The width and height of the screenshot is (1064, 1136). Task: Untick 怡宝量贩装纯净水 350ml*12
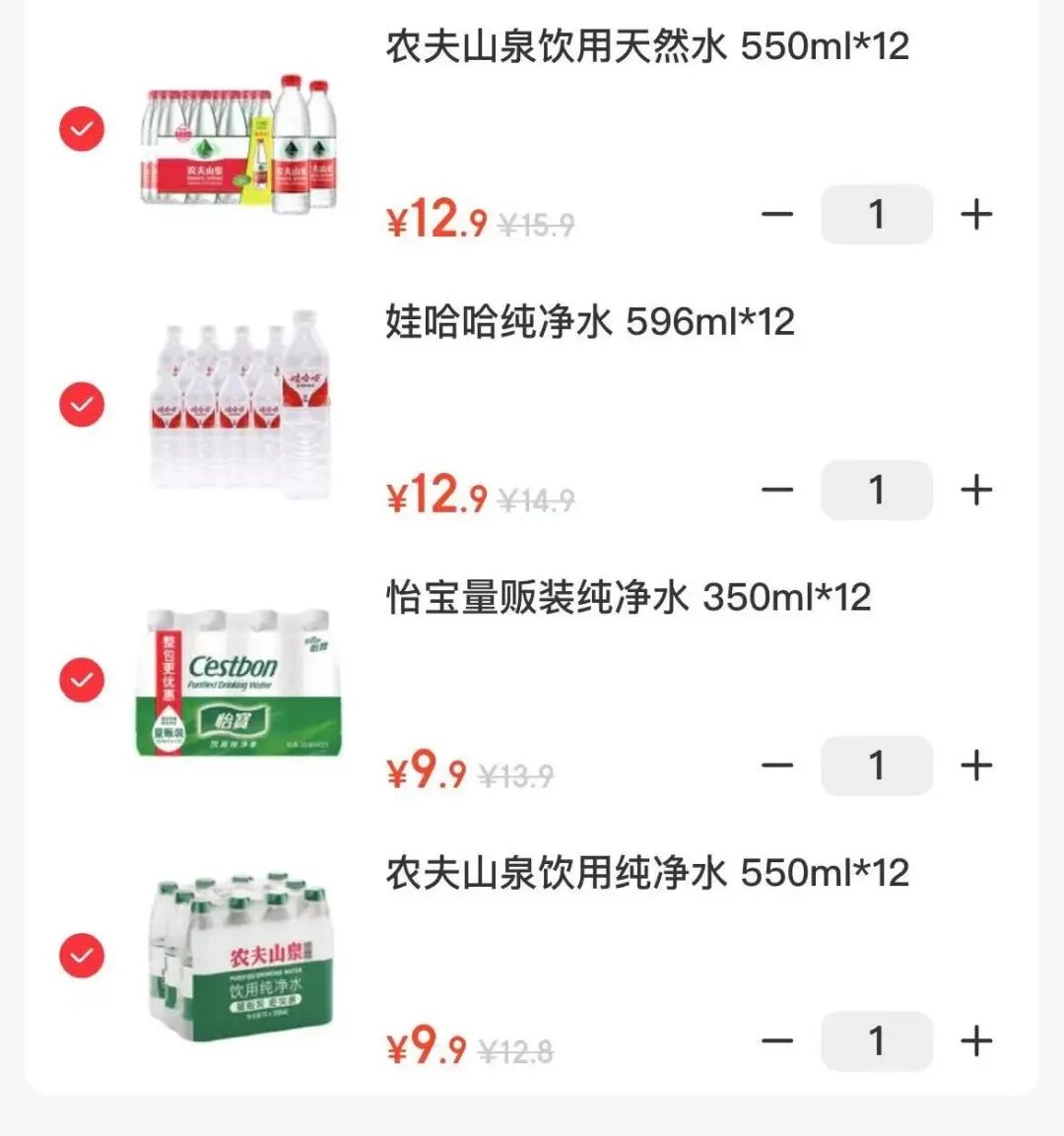pyautogui.click(x=82, y=680)
